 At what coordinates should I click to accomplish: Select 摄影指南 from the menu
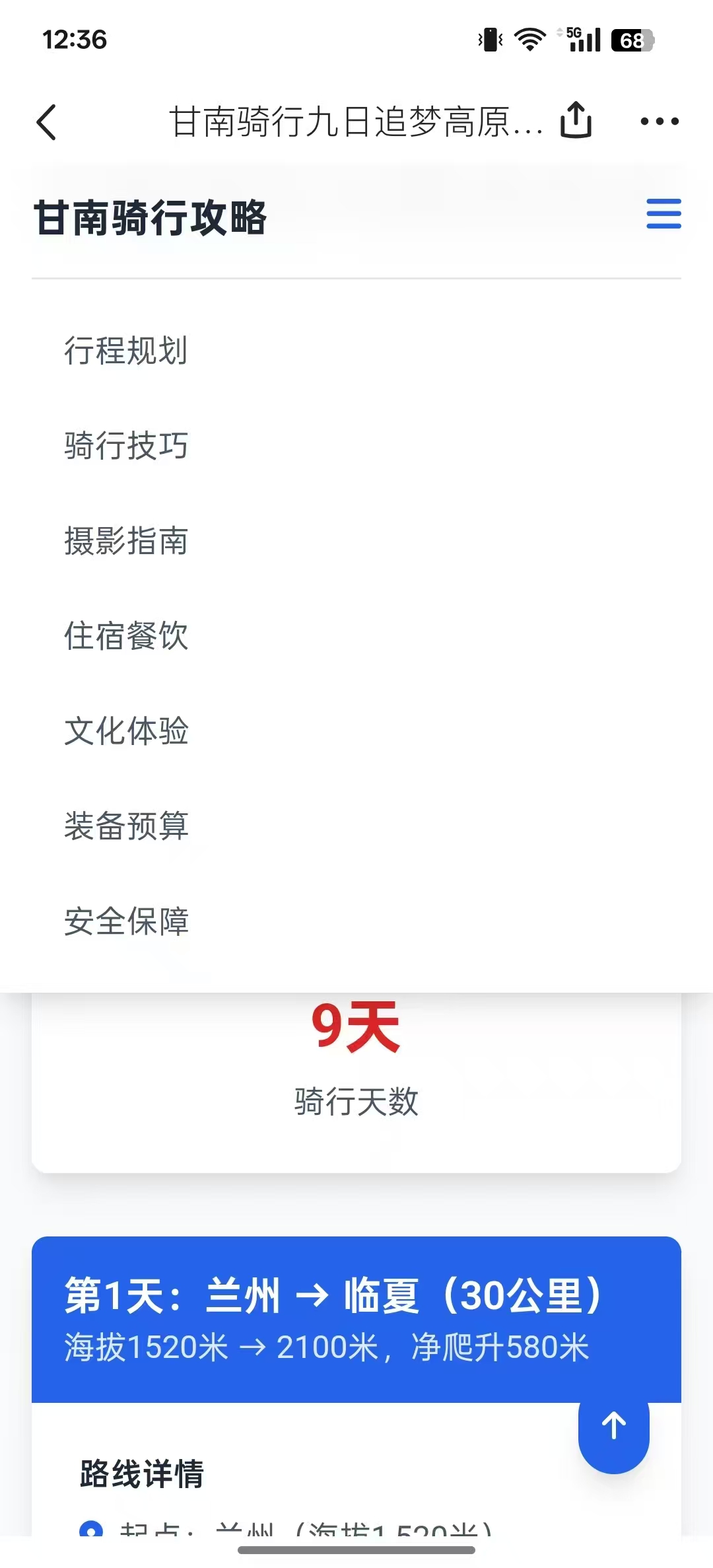coord(126,540)
